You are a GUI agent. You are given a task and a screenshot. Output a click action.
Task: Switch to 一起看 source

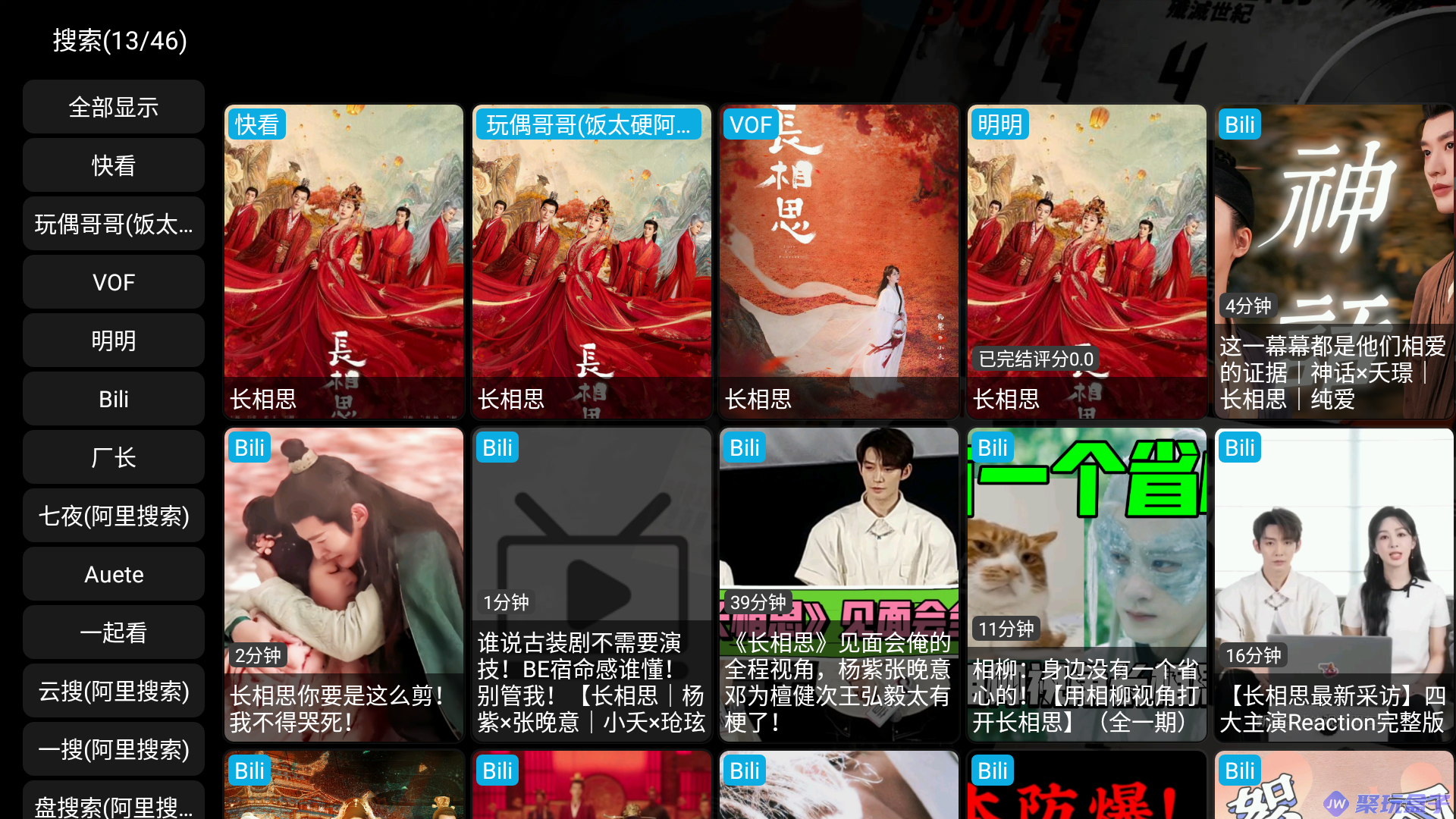click(114, 632)
